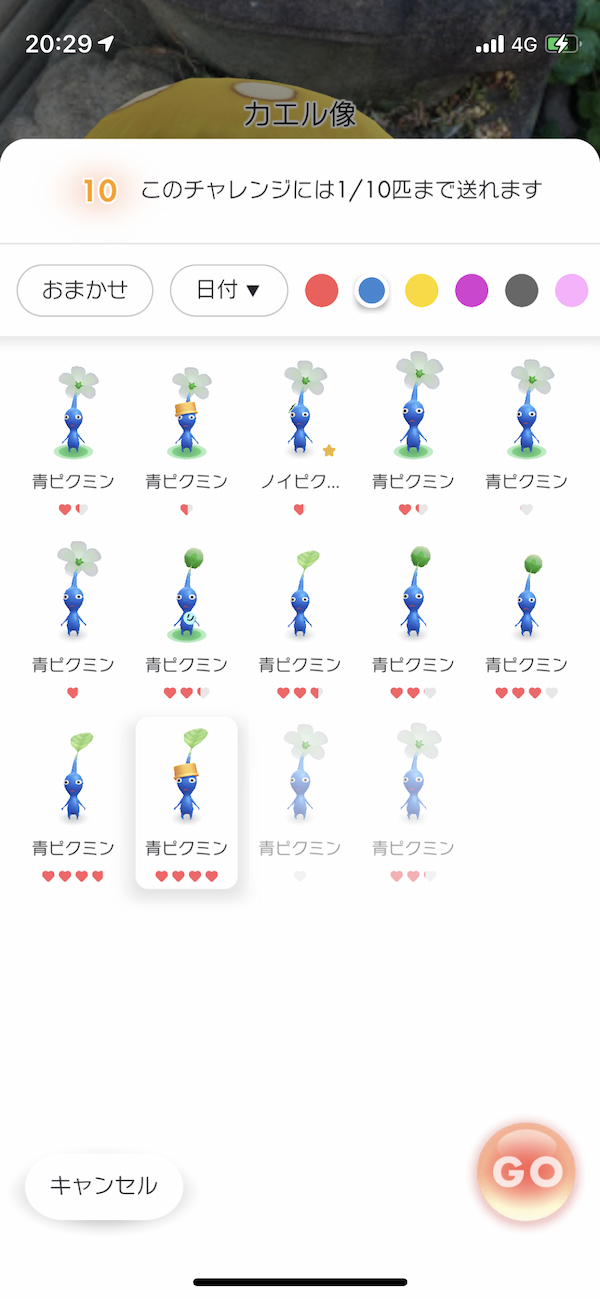Select the blue color filter
Viewport: 600px width, 1299px height.
(372, 291)
